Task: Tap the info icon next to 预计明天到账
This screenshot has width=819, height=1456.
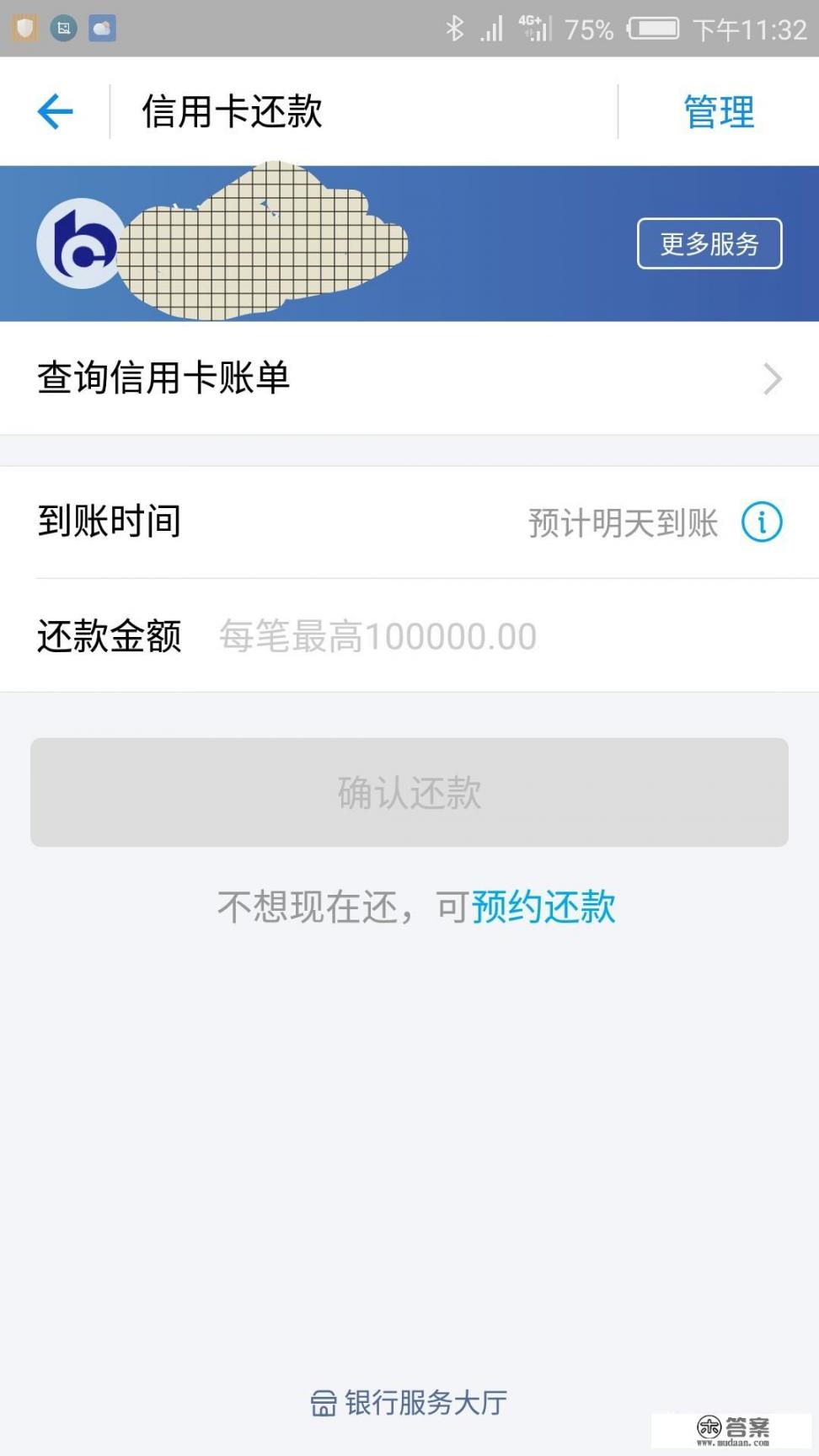Action: point(763,522)
